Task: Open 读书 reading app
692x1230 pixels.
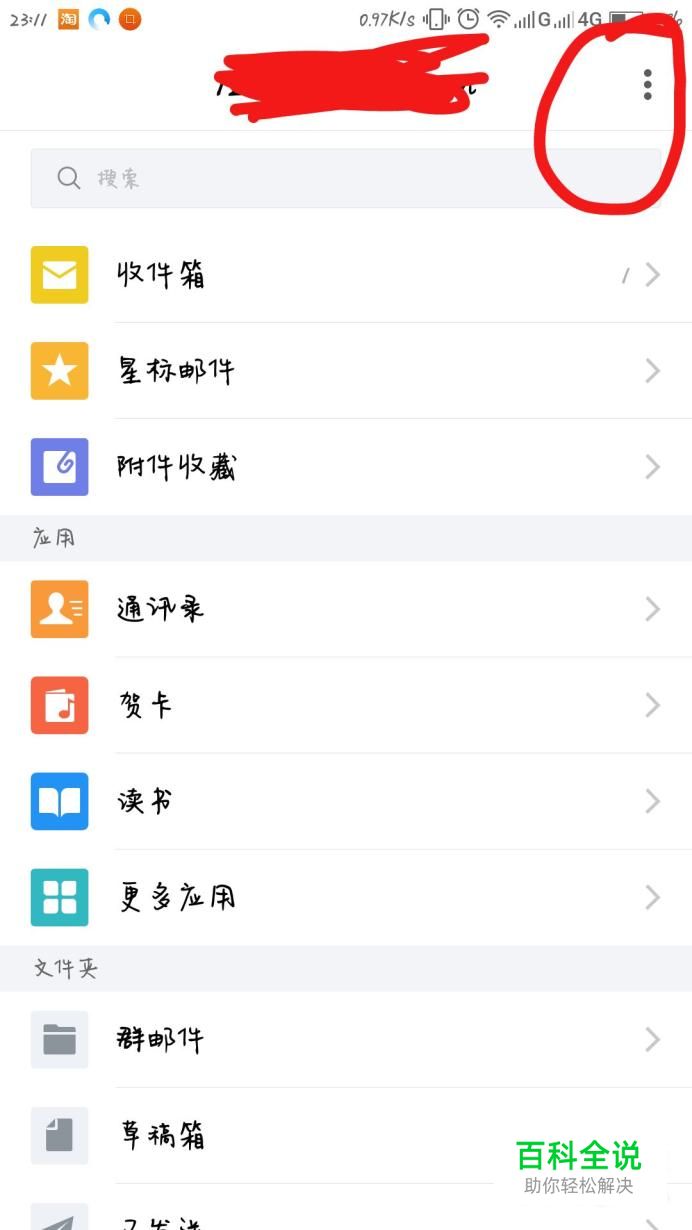Action: point(346,801)
